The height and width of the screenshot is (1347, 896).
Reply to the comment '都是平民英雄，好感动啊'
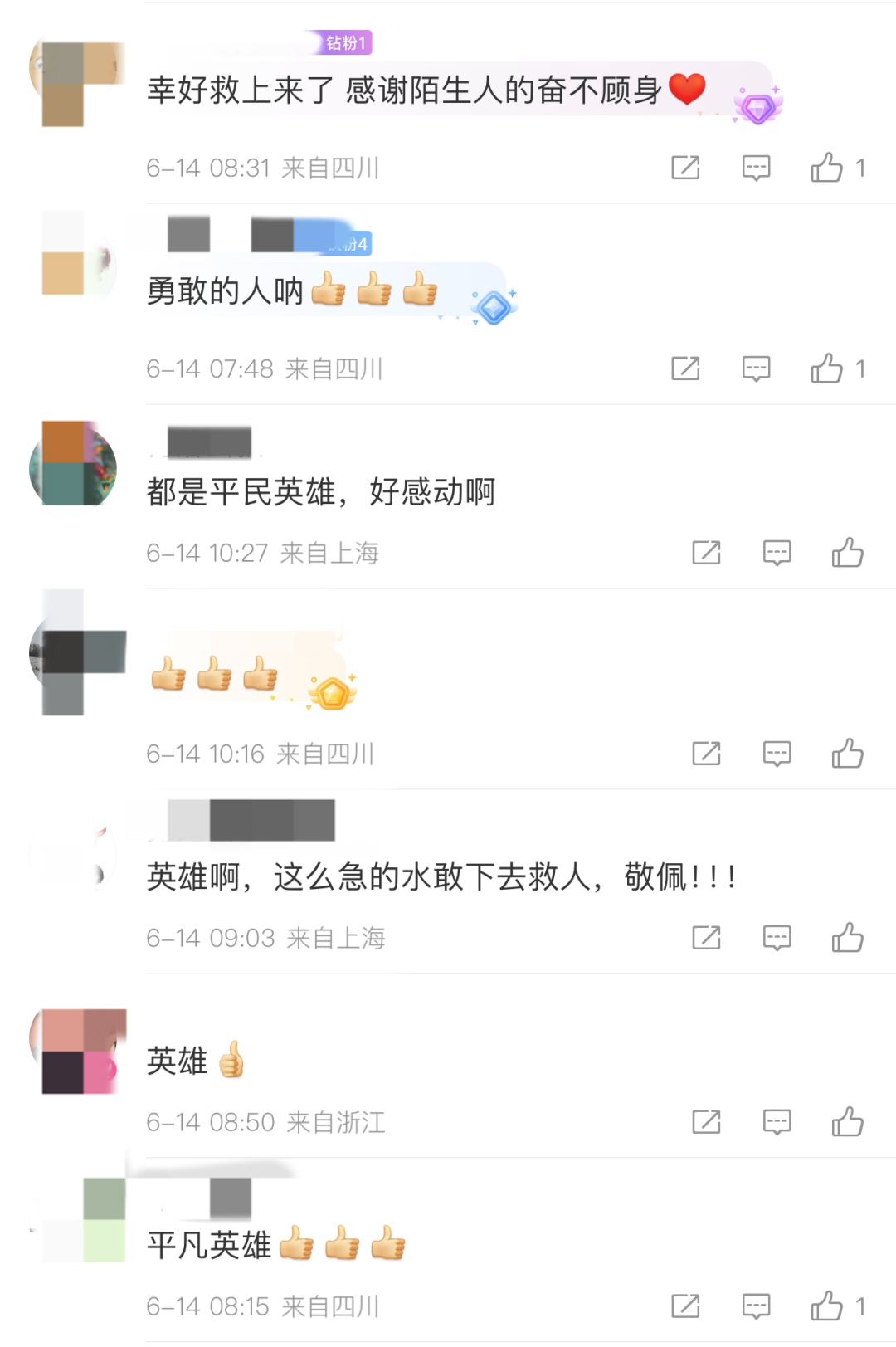pyautogui.click(x=777, y=553)
